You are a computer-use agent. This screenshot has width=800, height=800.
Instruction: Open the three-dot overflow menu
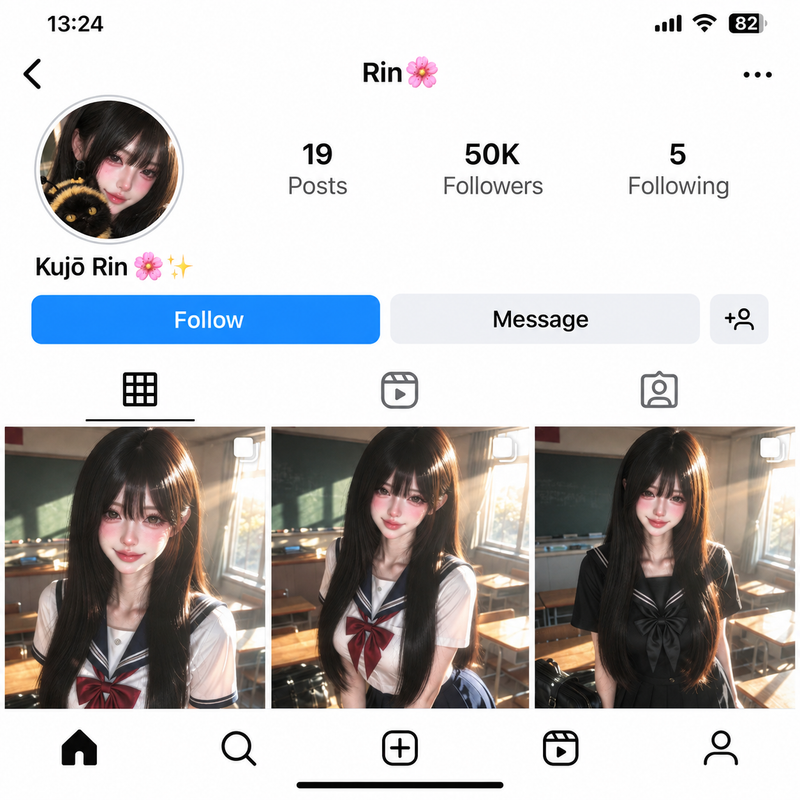point(758,75)
